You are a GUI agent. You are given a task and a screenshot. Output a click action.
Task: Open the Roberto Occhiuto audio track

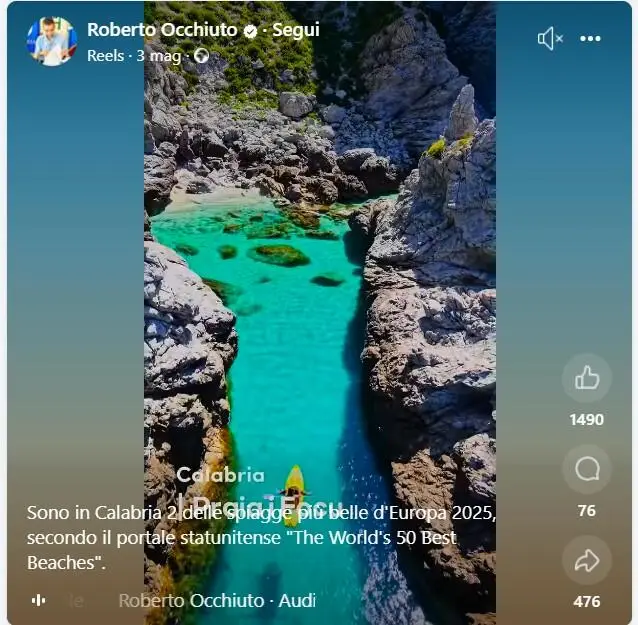(217, 600)
